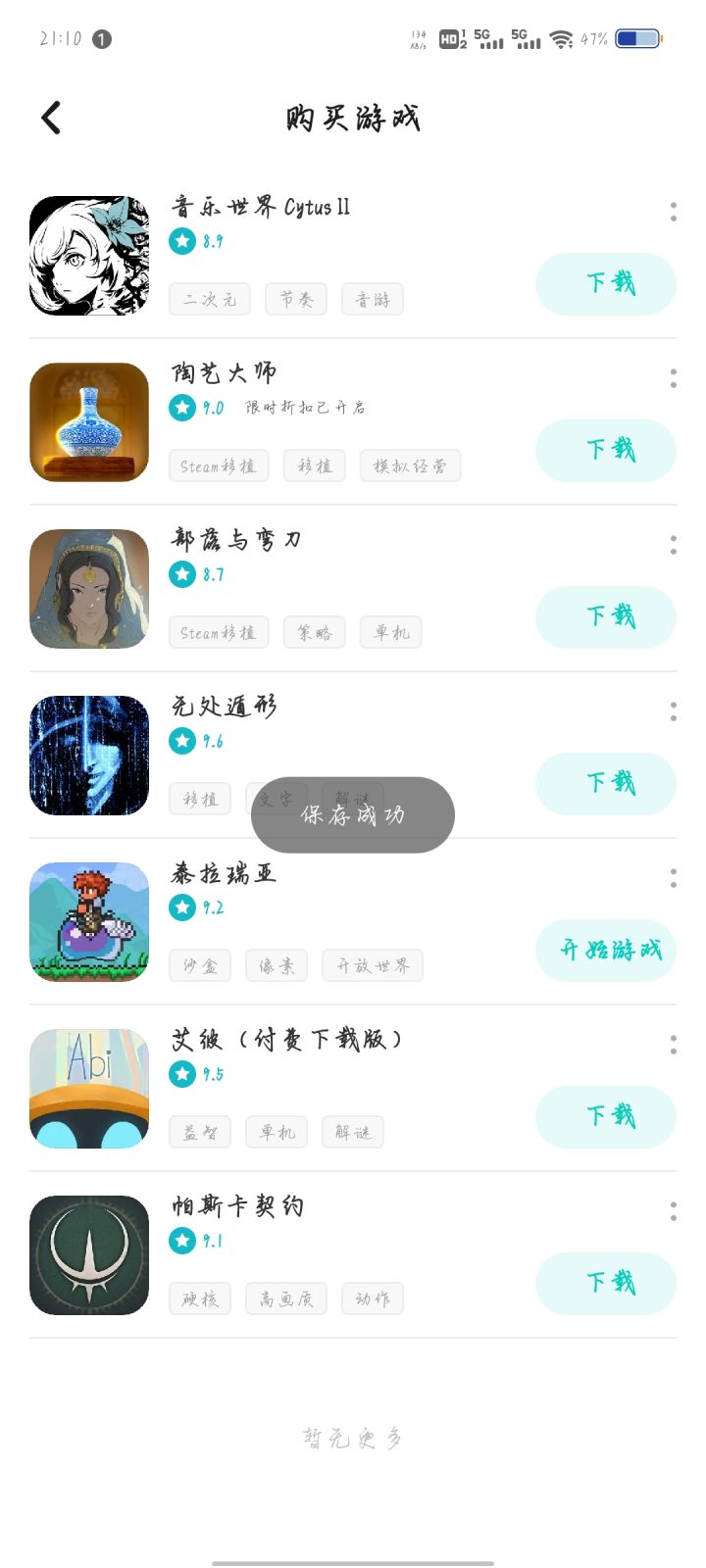
Task: Download 帕斯卡契约
Action: [x=605, y=1284]
